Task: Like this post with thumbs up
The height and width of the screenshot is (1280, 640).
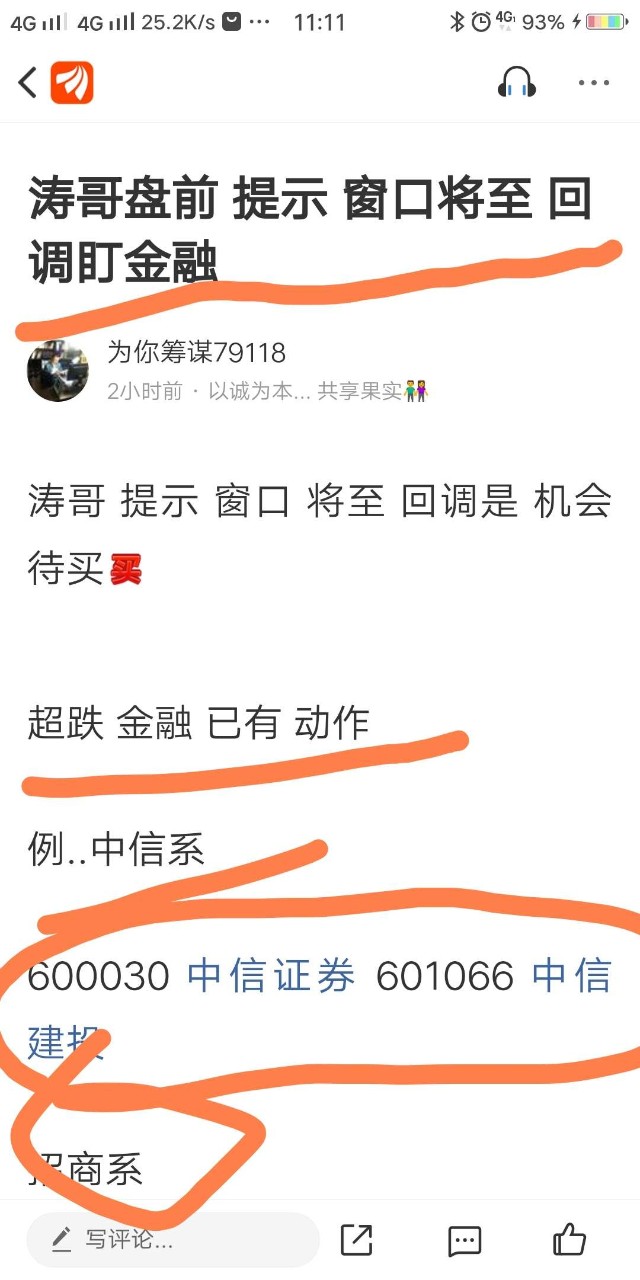Action: (570, 1240)
